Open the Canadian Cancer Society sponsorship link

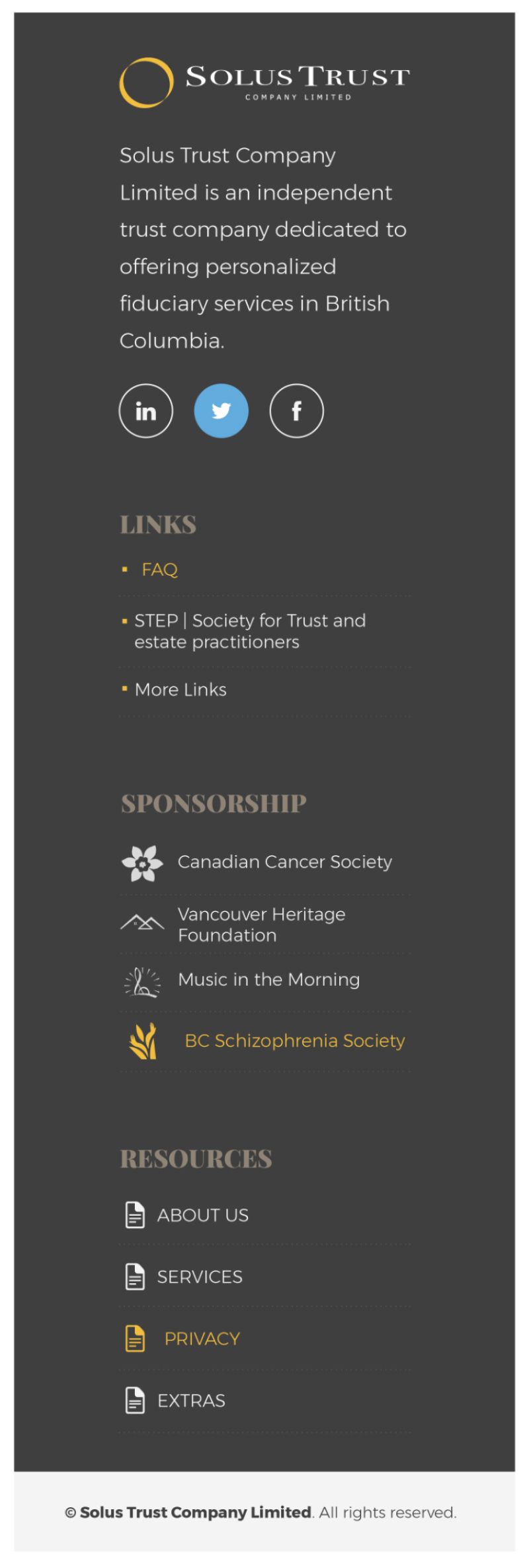coord(284,862)
